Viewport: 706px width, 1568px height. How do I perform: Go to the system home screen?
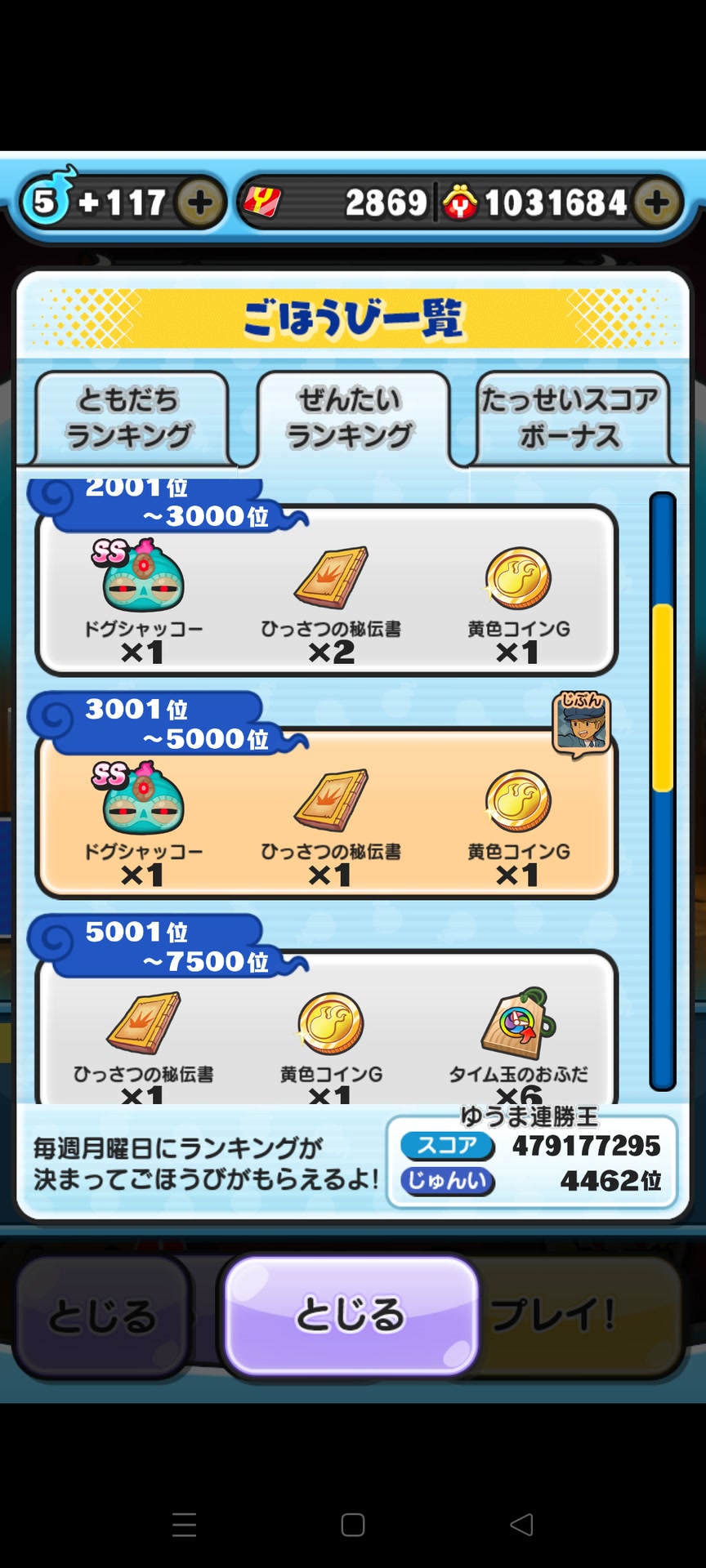tap(353, 1524)
